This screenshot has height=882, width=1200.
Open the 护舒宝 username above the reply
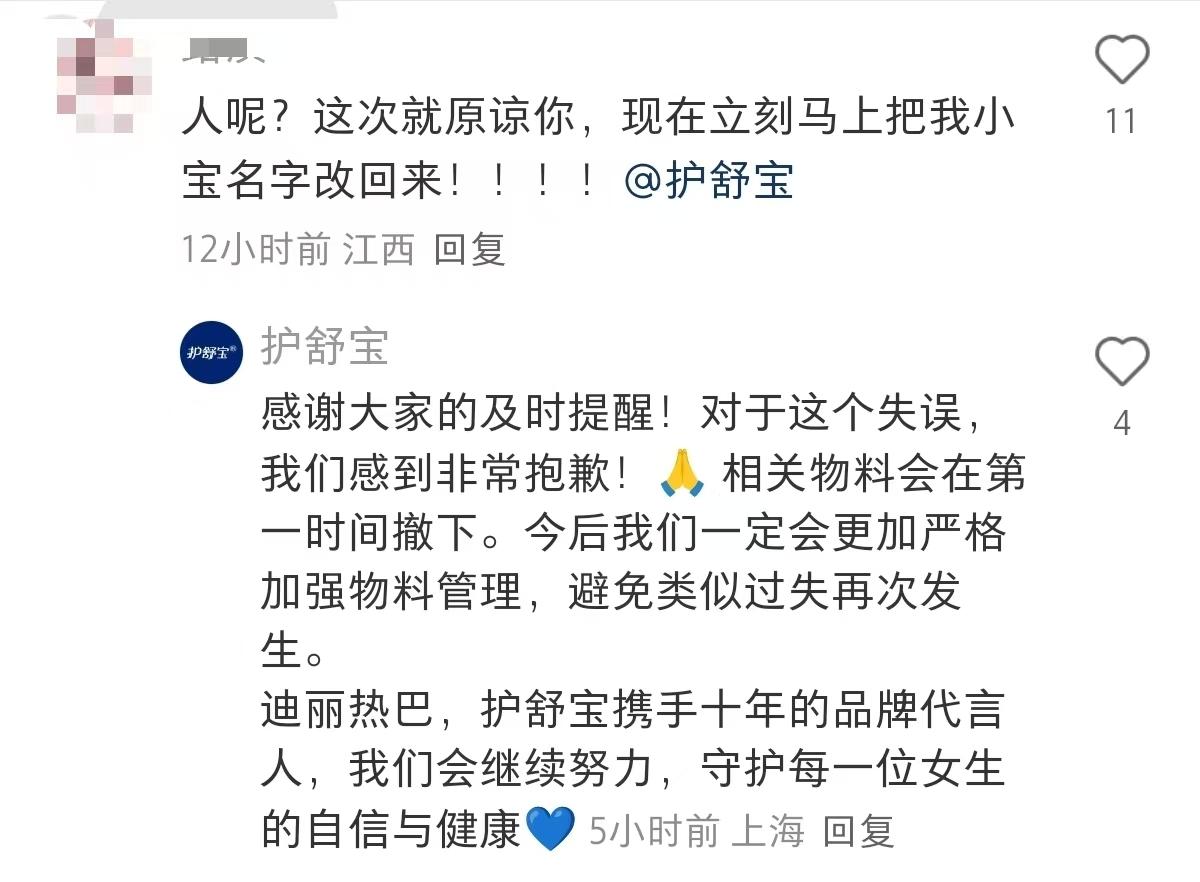[324, 346]
